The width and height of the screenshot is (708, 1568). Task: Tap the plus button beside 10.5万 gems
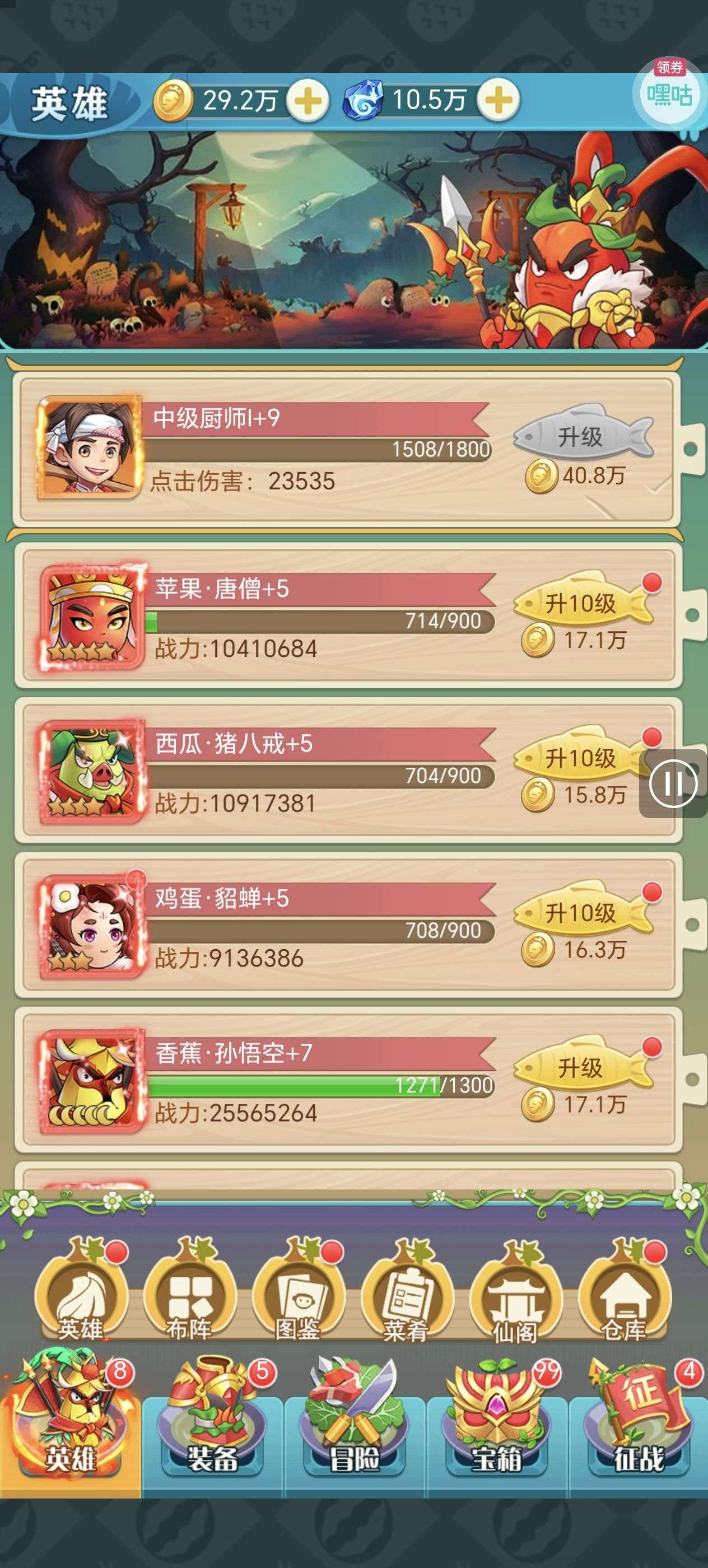(498, 100)
